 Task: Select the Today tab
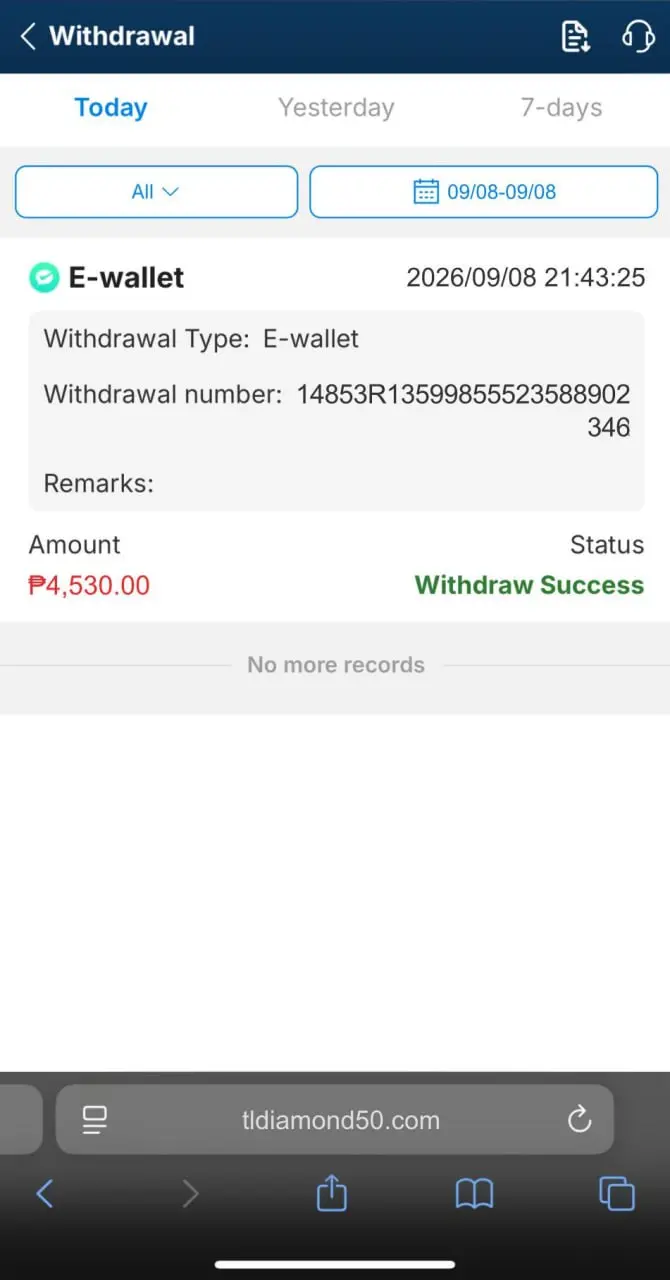tap(111, 108)
